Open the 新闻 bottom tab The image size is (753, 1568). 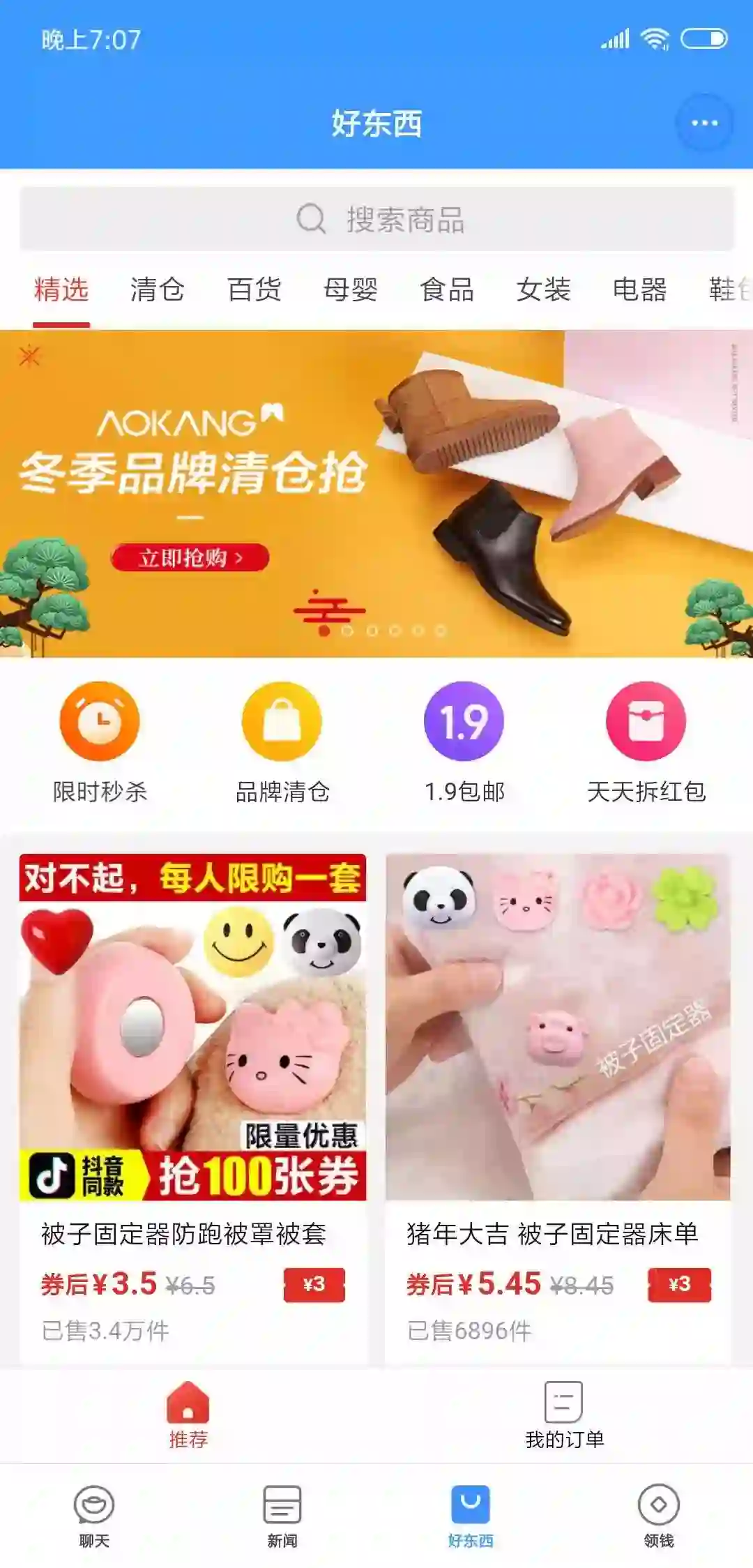[282, 1516]
